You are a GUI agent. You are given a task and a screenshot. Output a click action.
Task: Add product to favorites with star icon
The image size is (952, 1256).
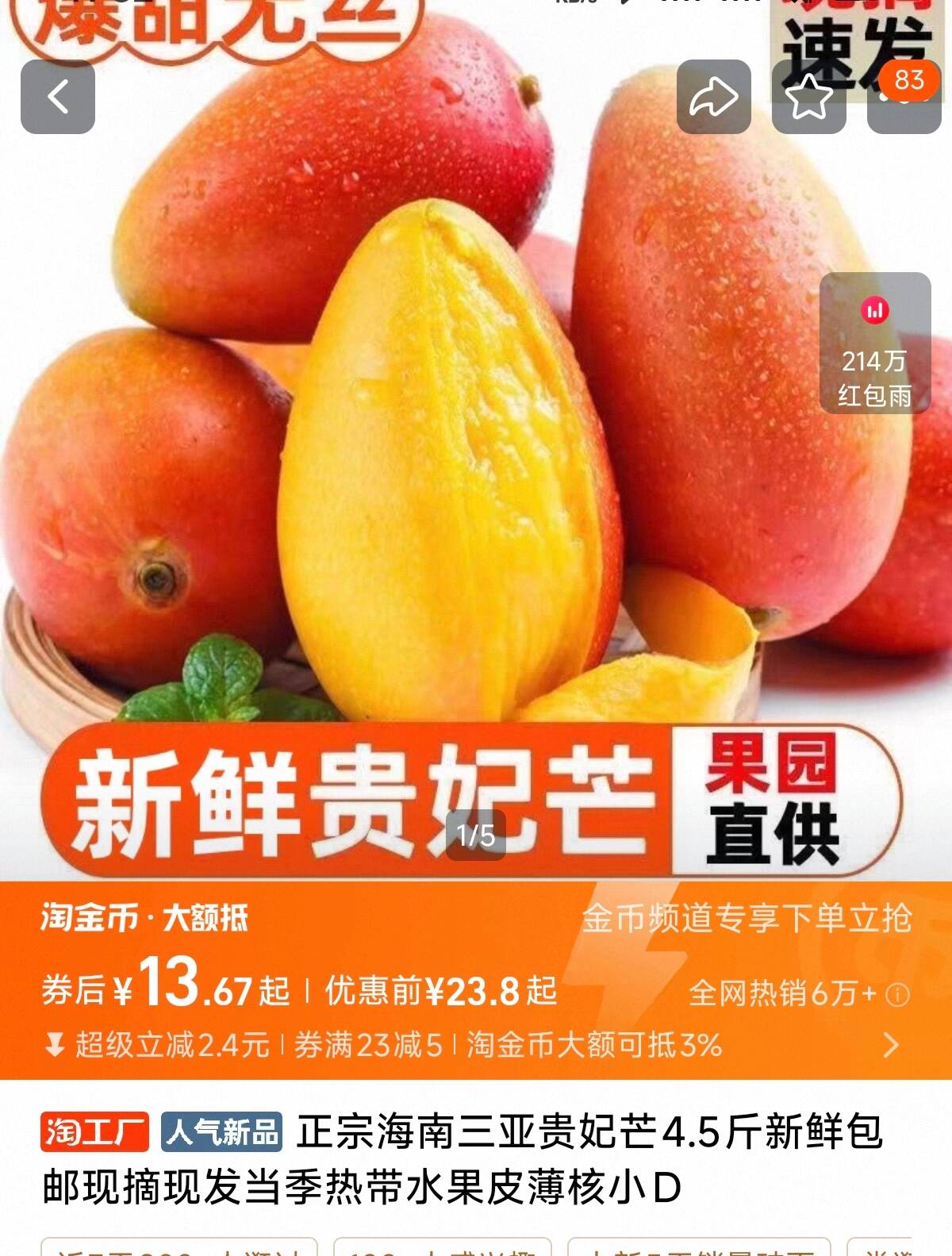pyautogui.click(x=808, y=97)
